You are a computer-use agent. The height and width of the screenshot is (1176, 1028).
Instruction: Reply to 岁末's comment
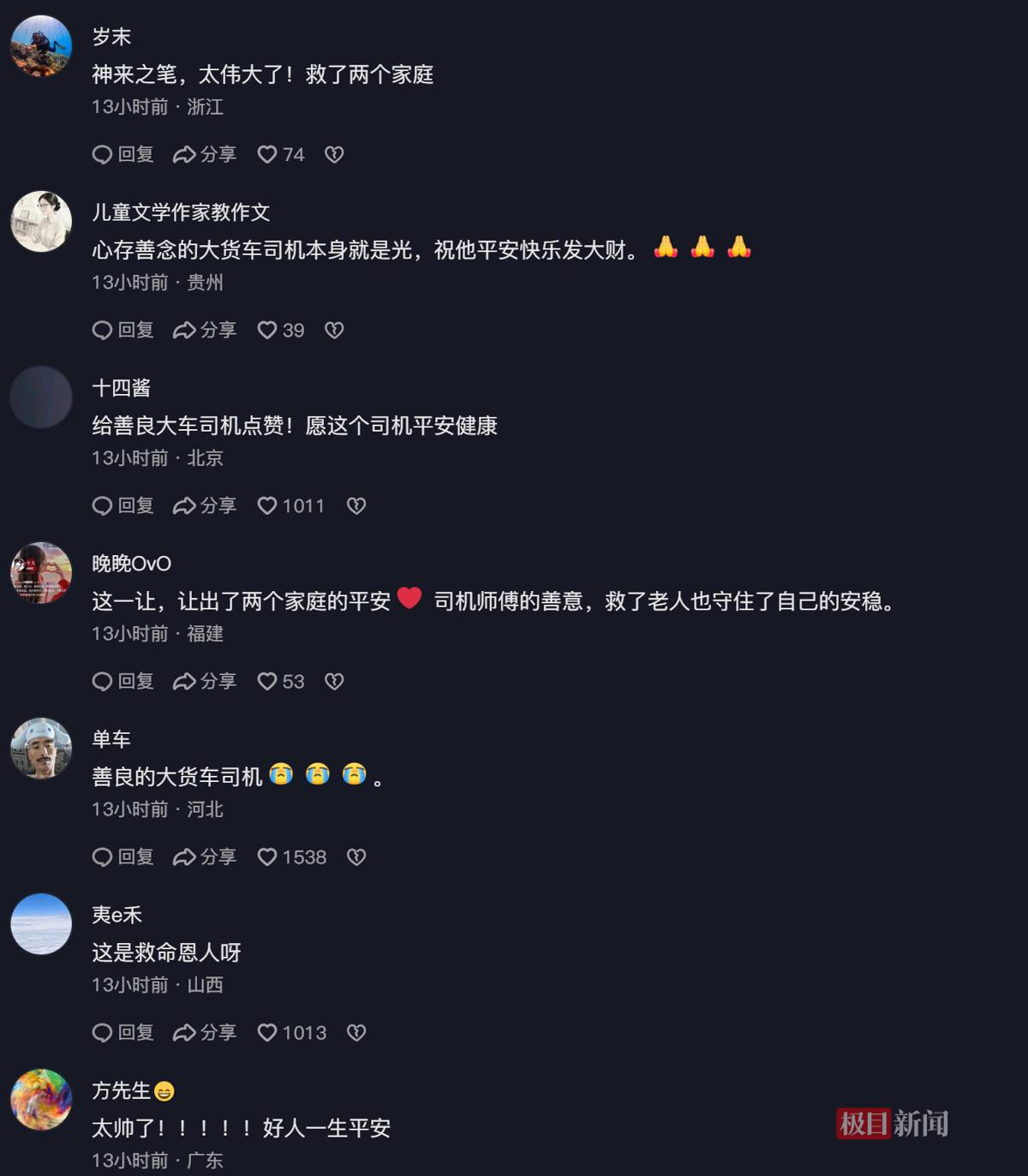pos(123,154)
